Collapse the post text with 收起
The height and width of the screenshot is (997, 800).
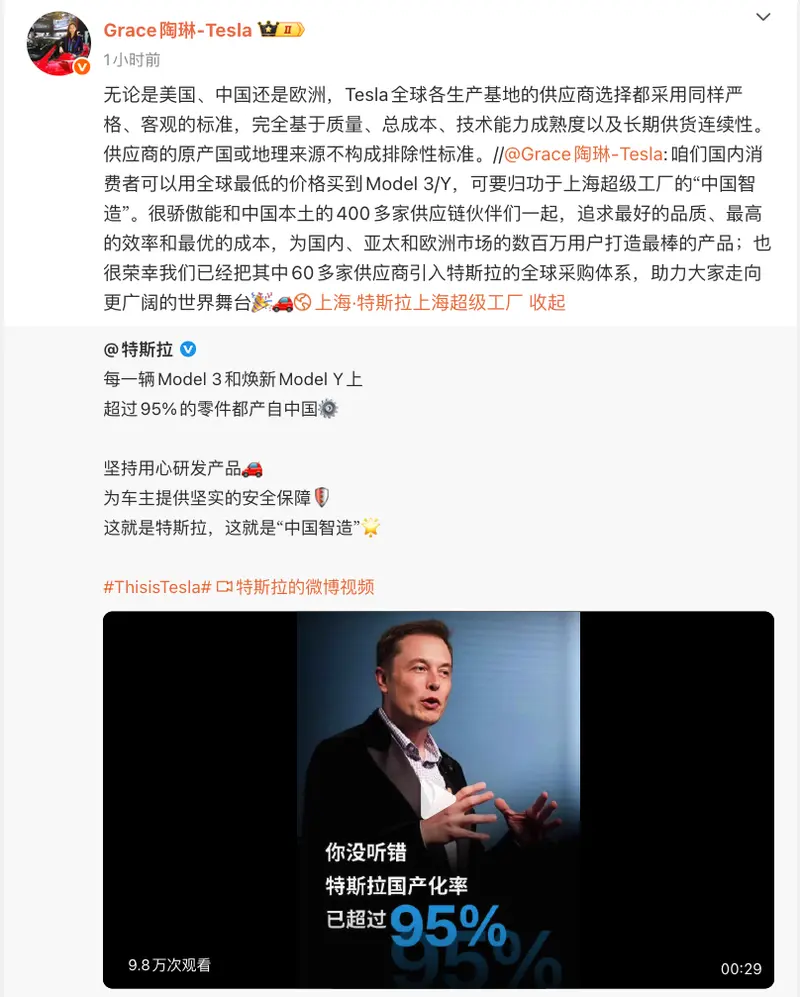(547, 302)
